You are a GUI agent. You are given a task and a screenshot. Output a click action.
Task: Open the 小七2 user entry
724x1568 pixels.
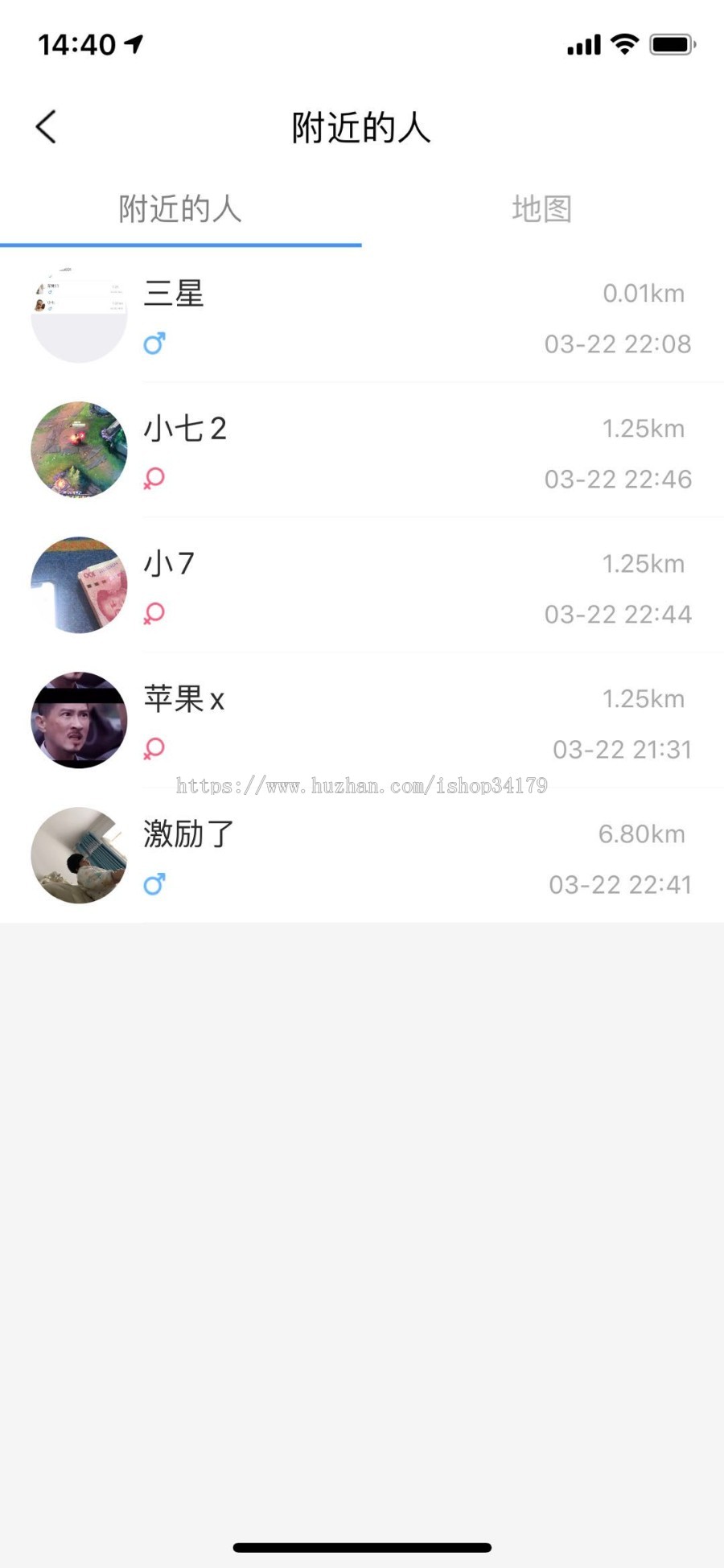coord(362,451)
